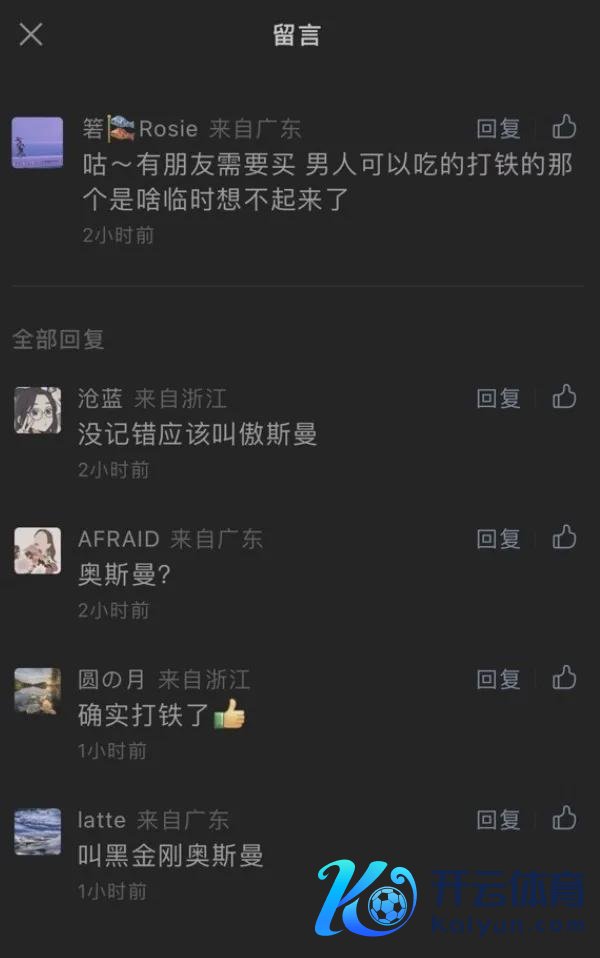
Task: Open Rosie's profile avatar
Action: tap(37, 142)
